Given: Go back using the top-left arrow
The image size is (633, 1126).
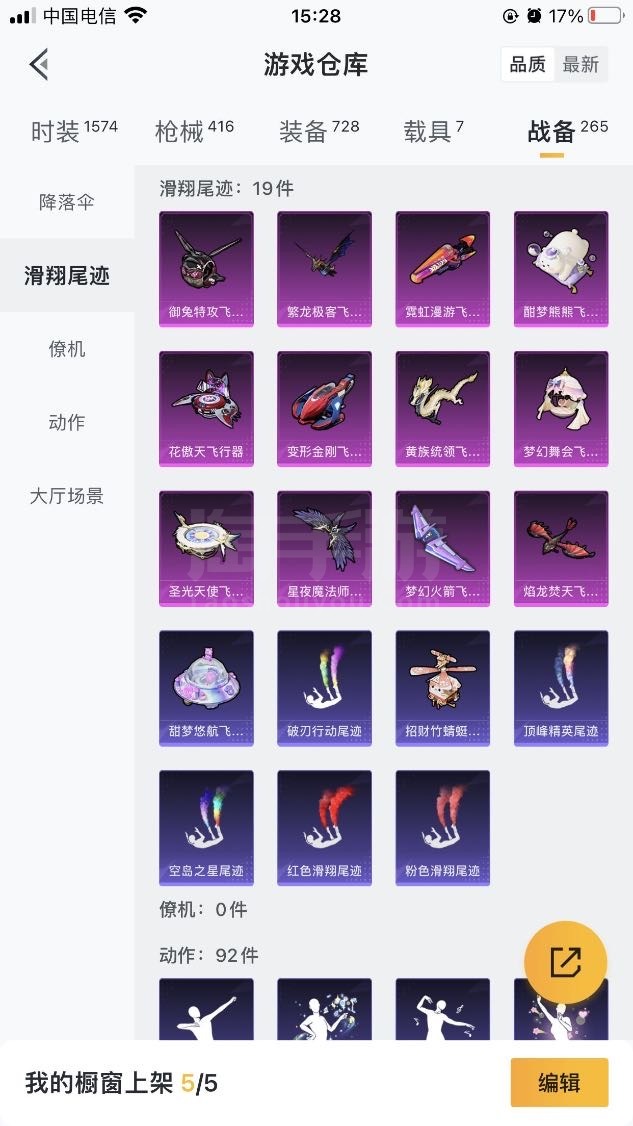Looking at the screenshot, I should coord(39,65).
